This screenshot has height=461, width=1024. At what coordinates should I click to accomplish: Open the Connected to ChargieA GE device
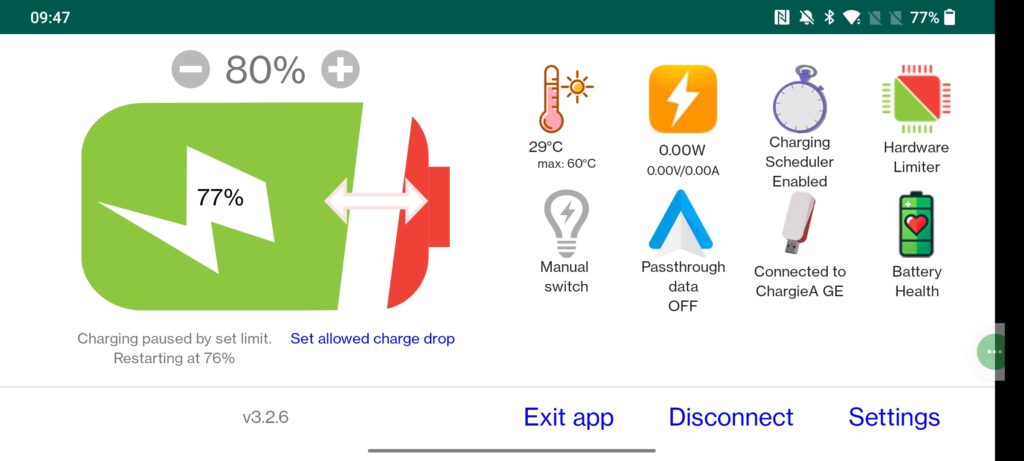[799, 224]
